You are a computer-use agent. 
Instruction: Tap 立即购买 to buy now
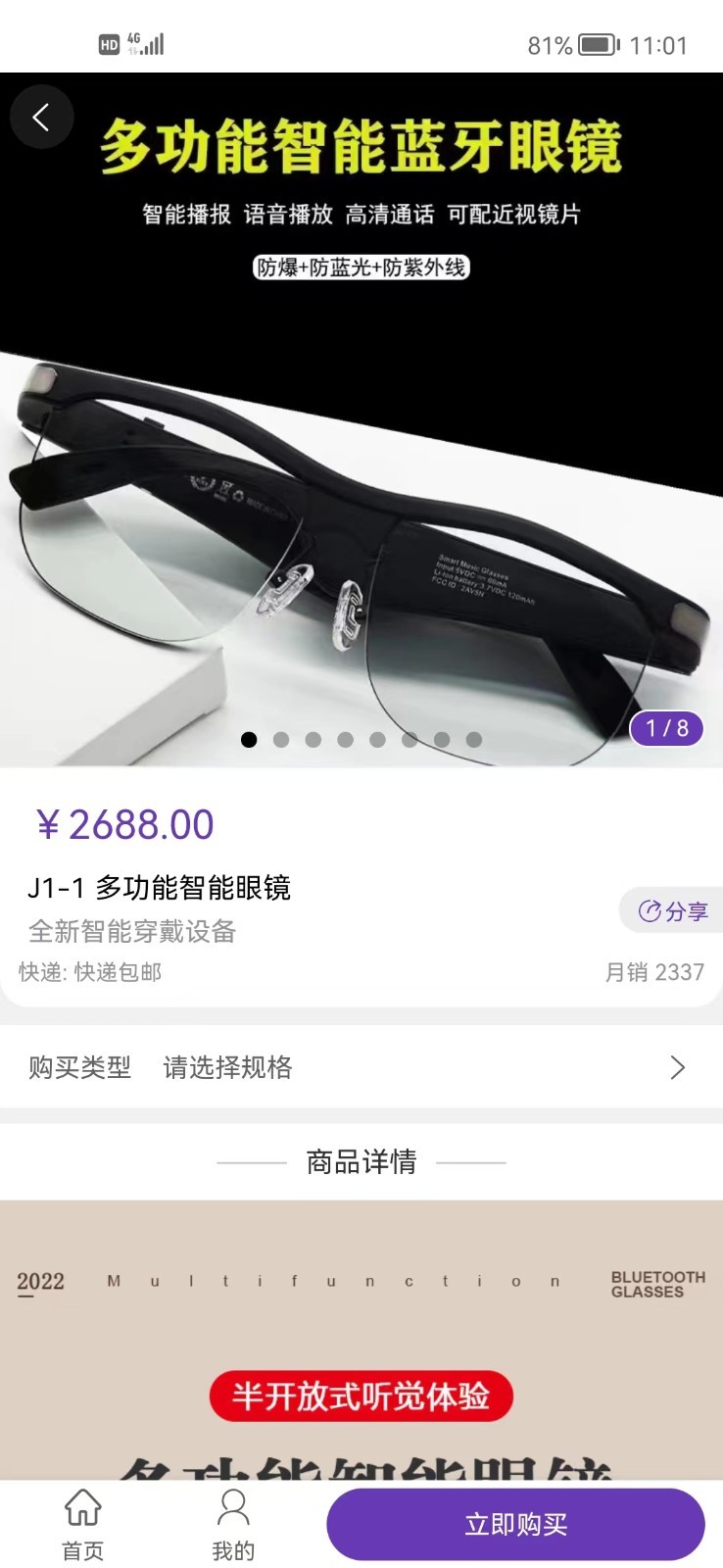click(515, 1524)
